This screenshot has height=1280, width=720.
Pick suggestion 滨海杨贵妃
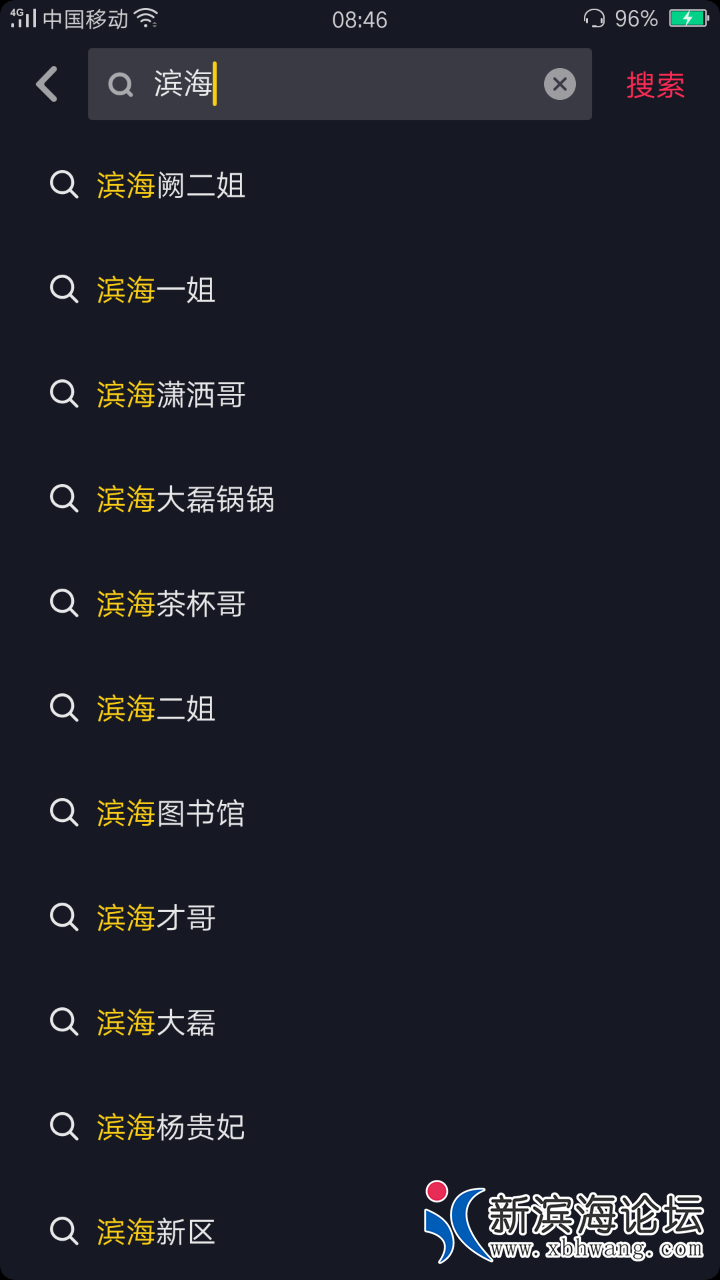[x=171, y=1127]
